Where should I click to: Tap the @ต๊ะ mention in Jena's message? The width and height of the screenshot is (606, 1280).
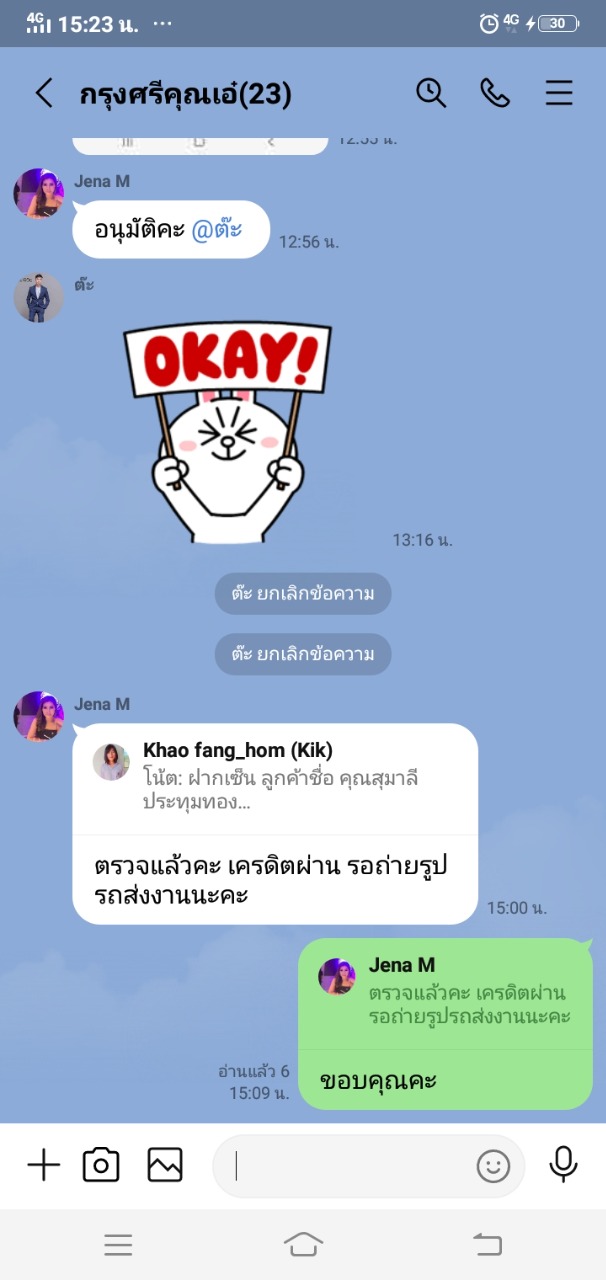(x=216, y=230)
